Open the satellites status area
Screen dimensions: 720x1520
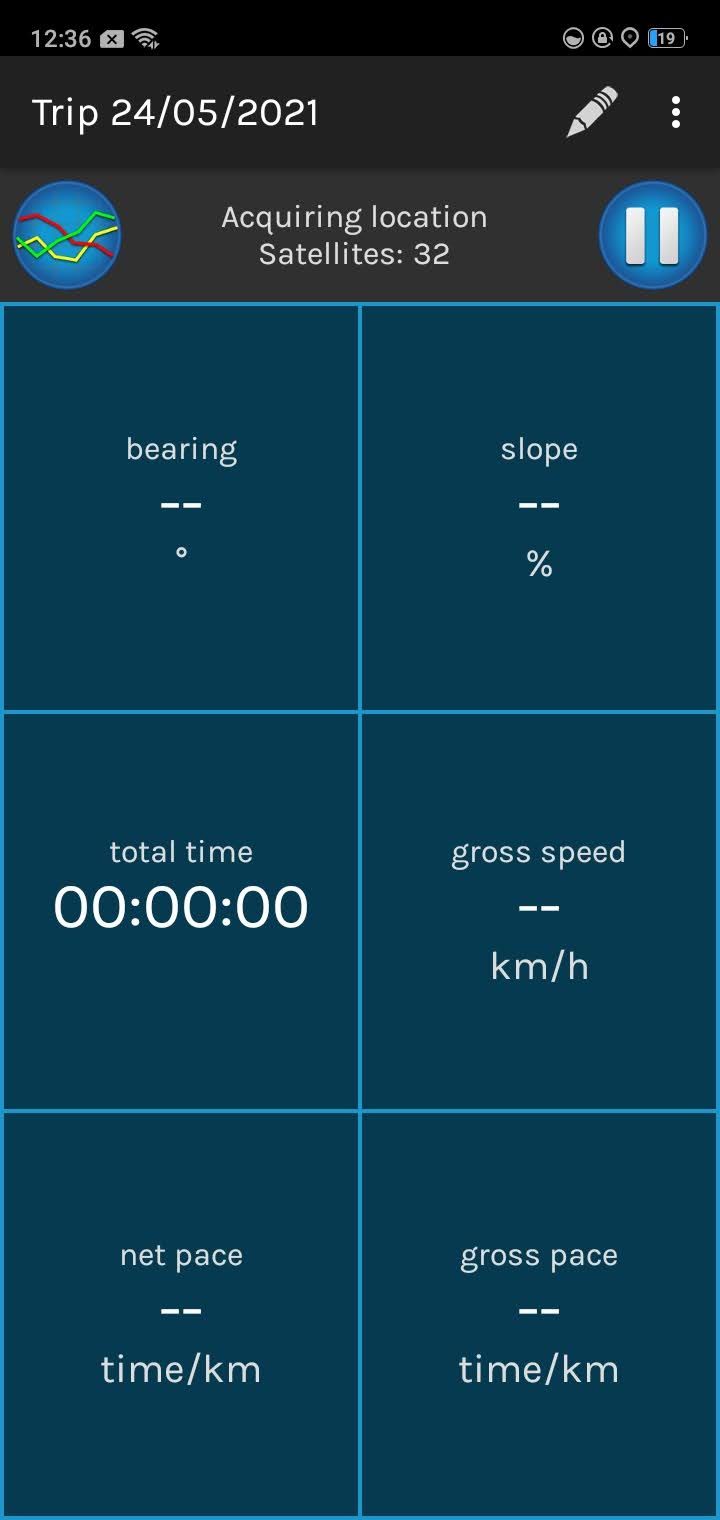point(354,254)
